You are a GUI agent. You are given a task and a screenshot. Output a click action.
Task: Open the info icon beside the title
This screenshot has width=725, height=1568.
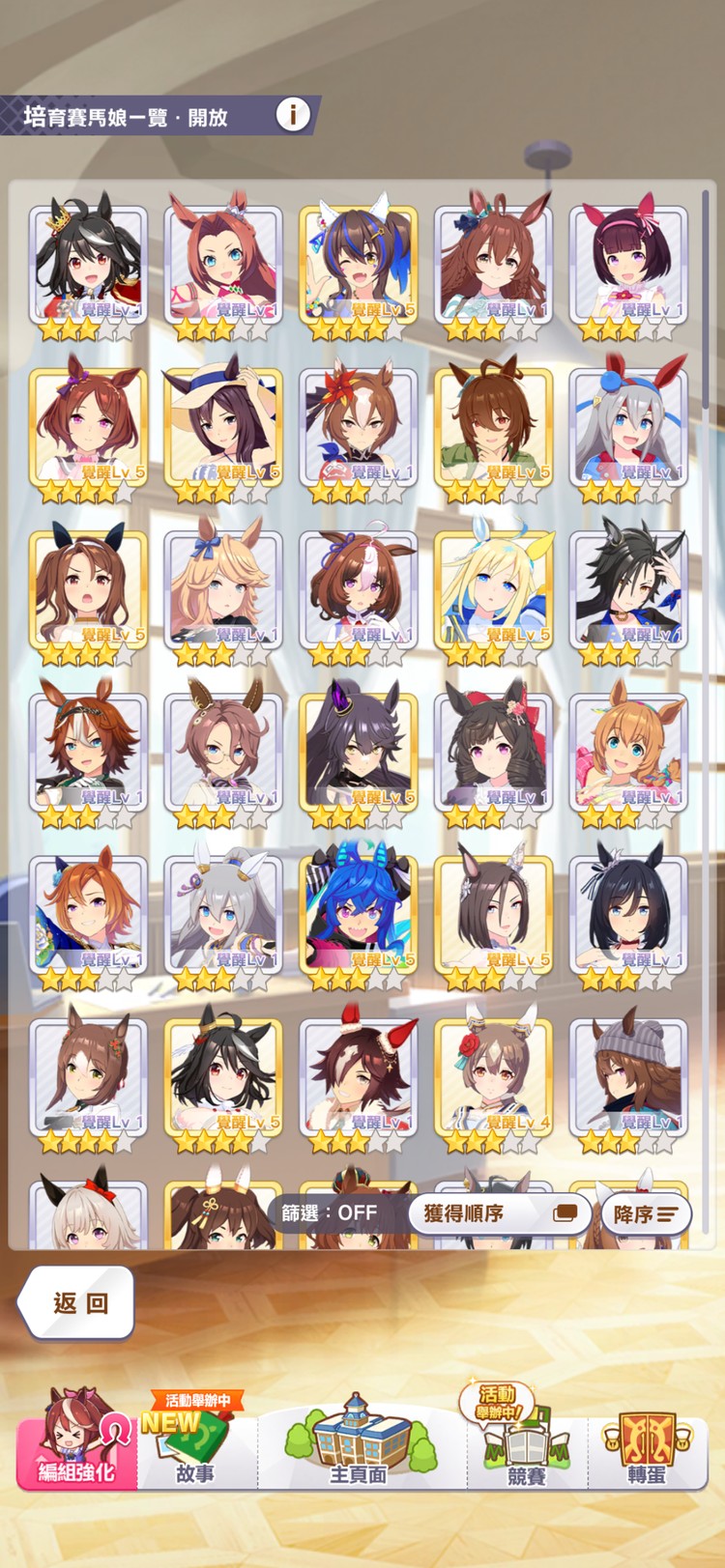(x=293, y=115)
